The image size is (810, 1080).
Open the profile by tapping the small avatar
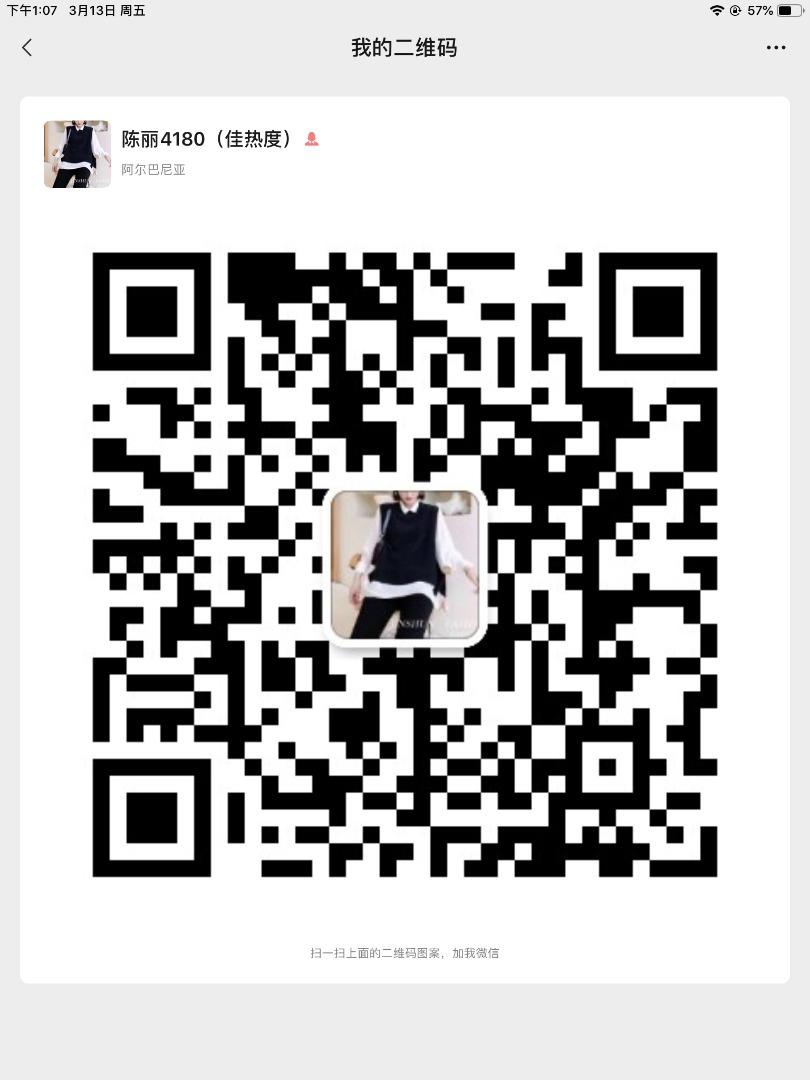pyautogui.click(x=77, y=154)
